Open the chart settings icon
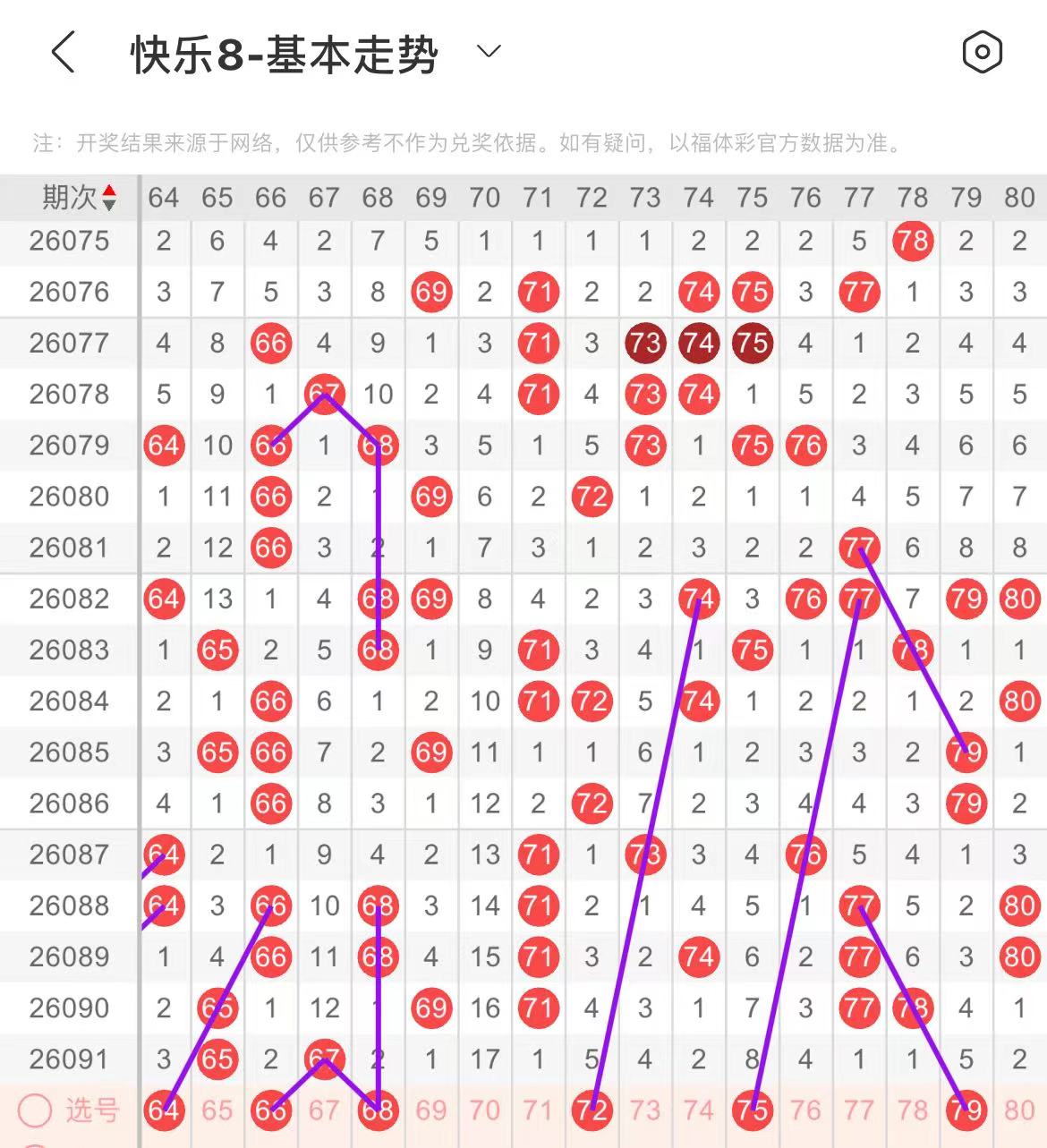Viewport: 1047px width, 1148px height. [x=982, y=52]
